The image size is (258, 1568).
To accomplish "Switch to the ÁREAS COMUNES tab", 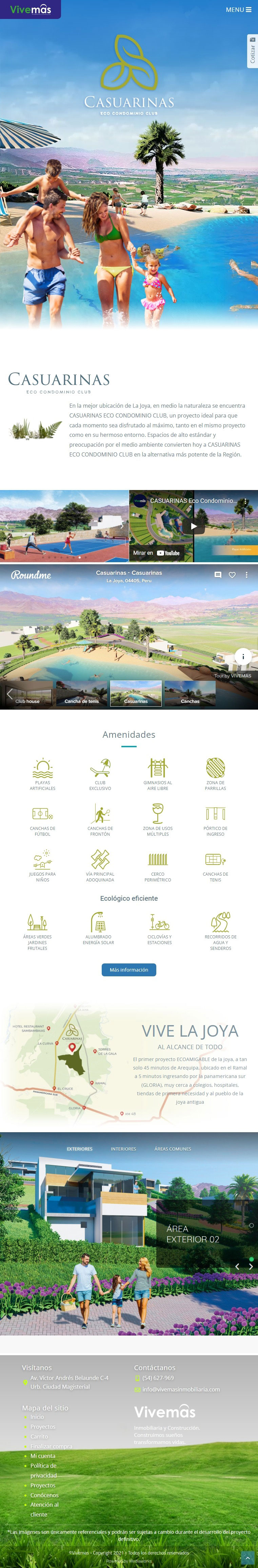I will point(173,1149).
